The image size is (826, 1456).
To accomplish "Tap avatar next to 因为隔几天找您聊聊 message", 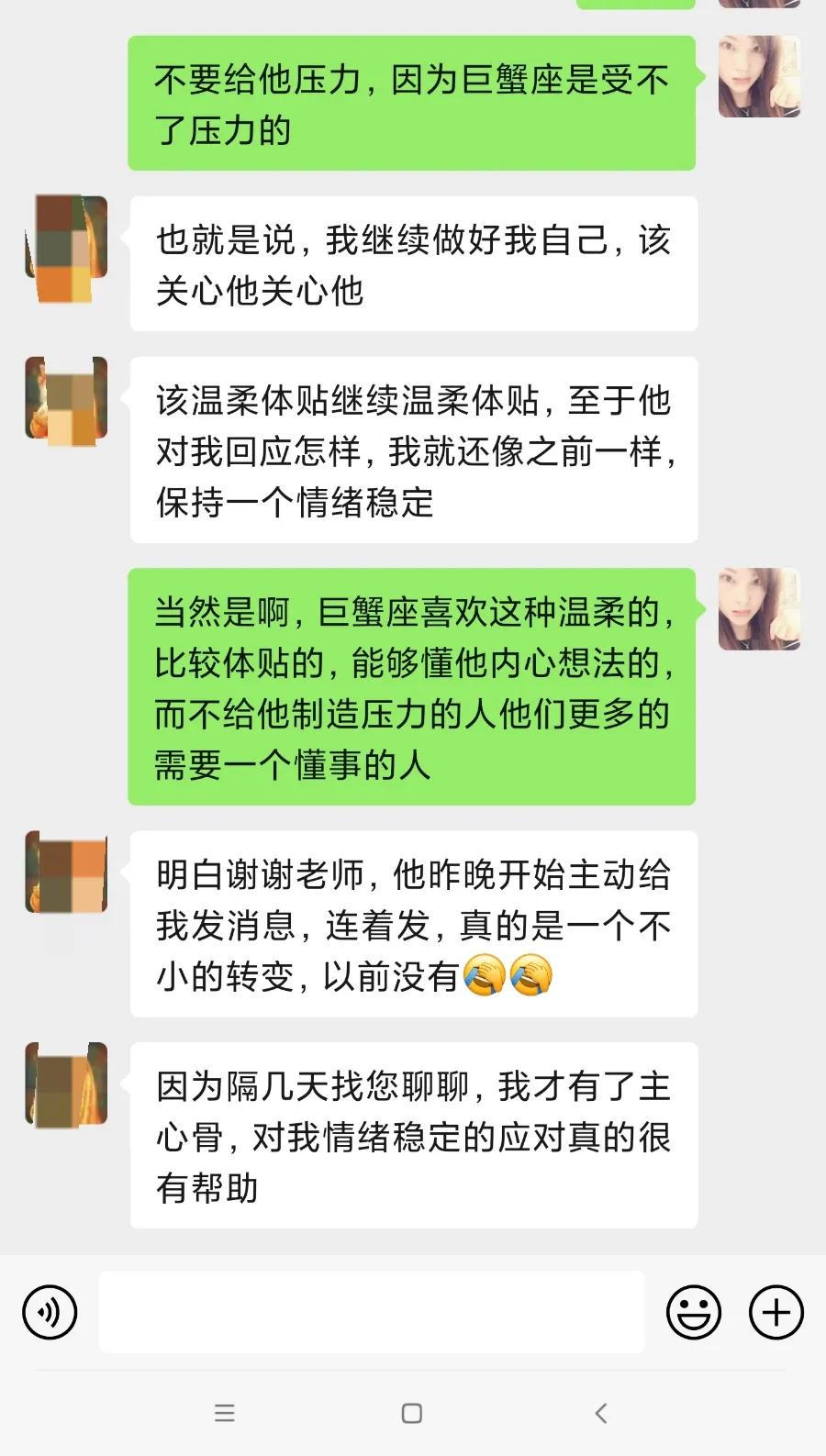I will click(65, 1083).
